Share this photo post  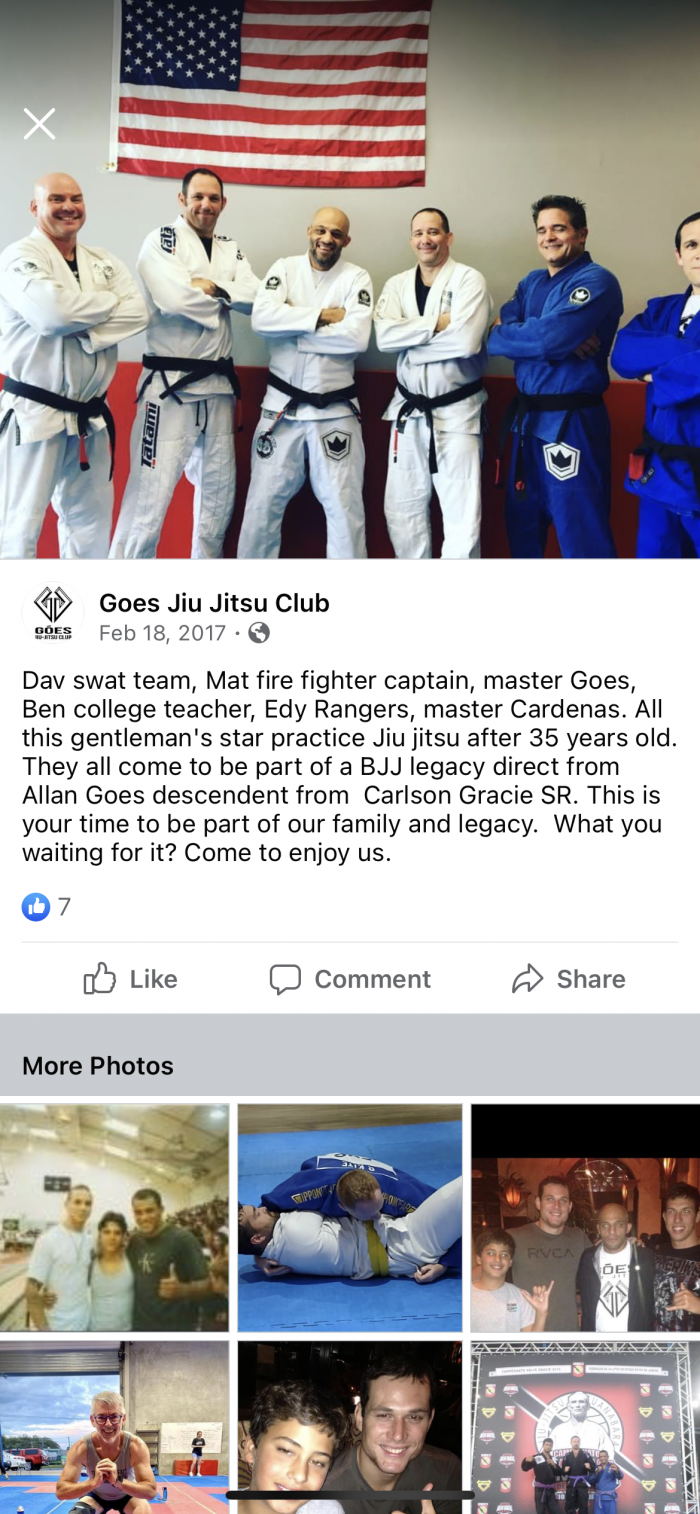coord(569,979)
